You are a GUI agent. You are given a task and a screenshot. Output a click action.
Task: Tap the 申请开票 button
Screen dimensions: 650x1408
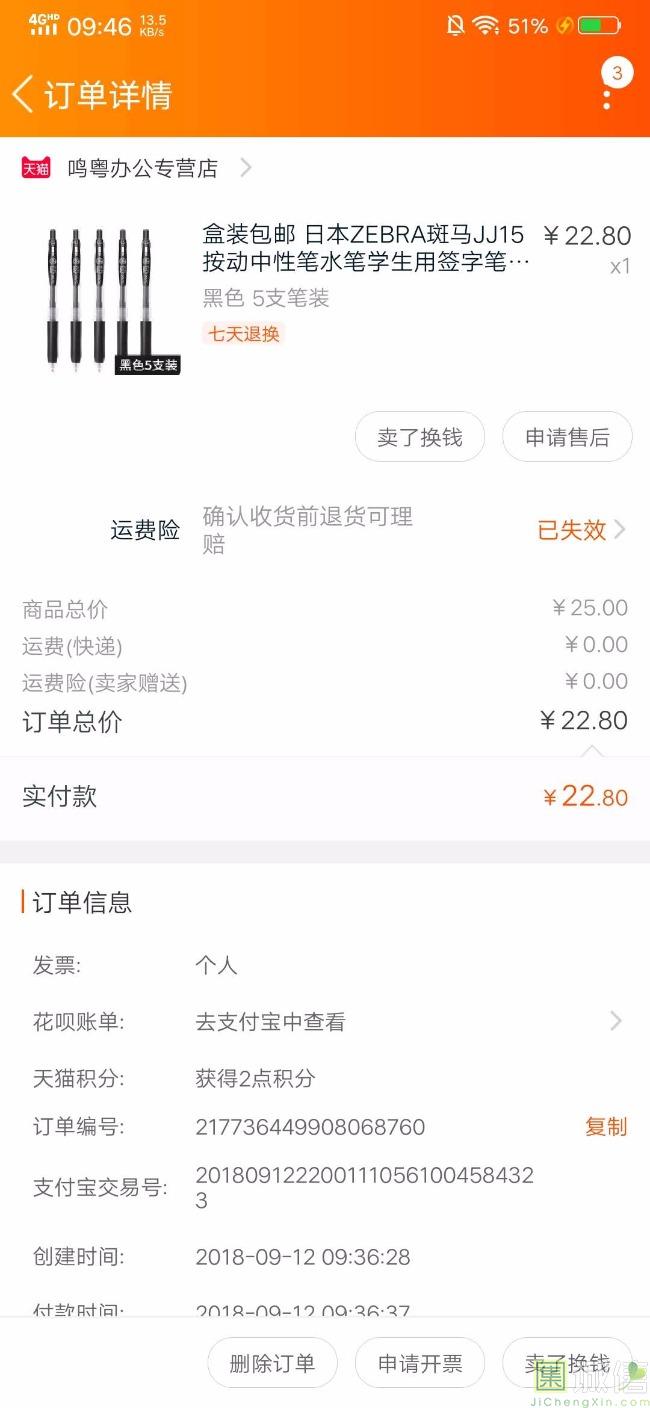coord(420,1363)
